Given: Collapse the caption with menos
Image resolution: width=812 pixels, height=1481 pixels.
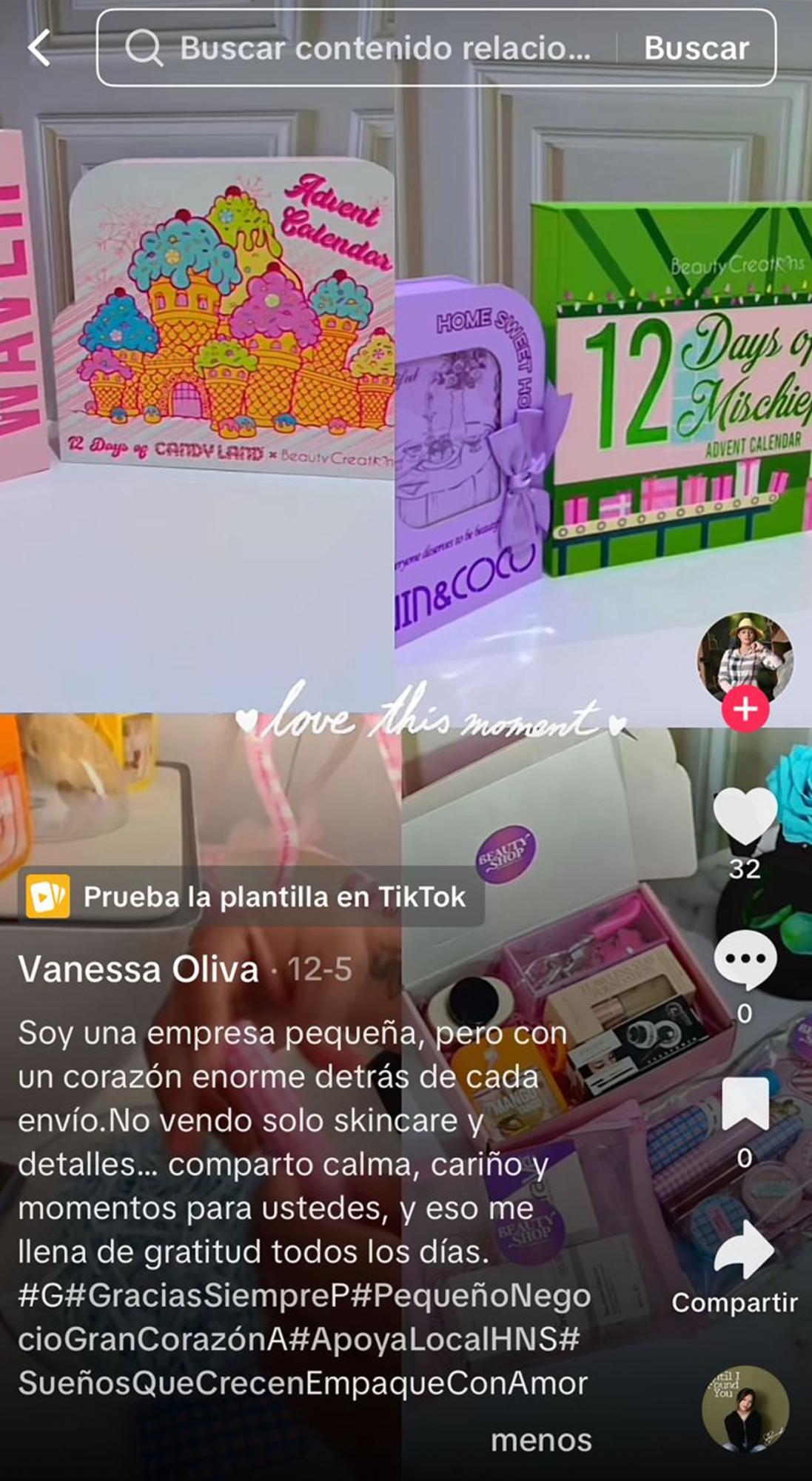Looking at the screenshot, I should pyautogui.click(x=541, y=1440).
